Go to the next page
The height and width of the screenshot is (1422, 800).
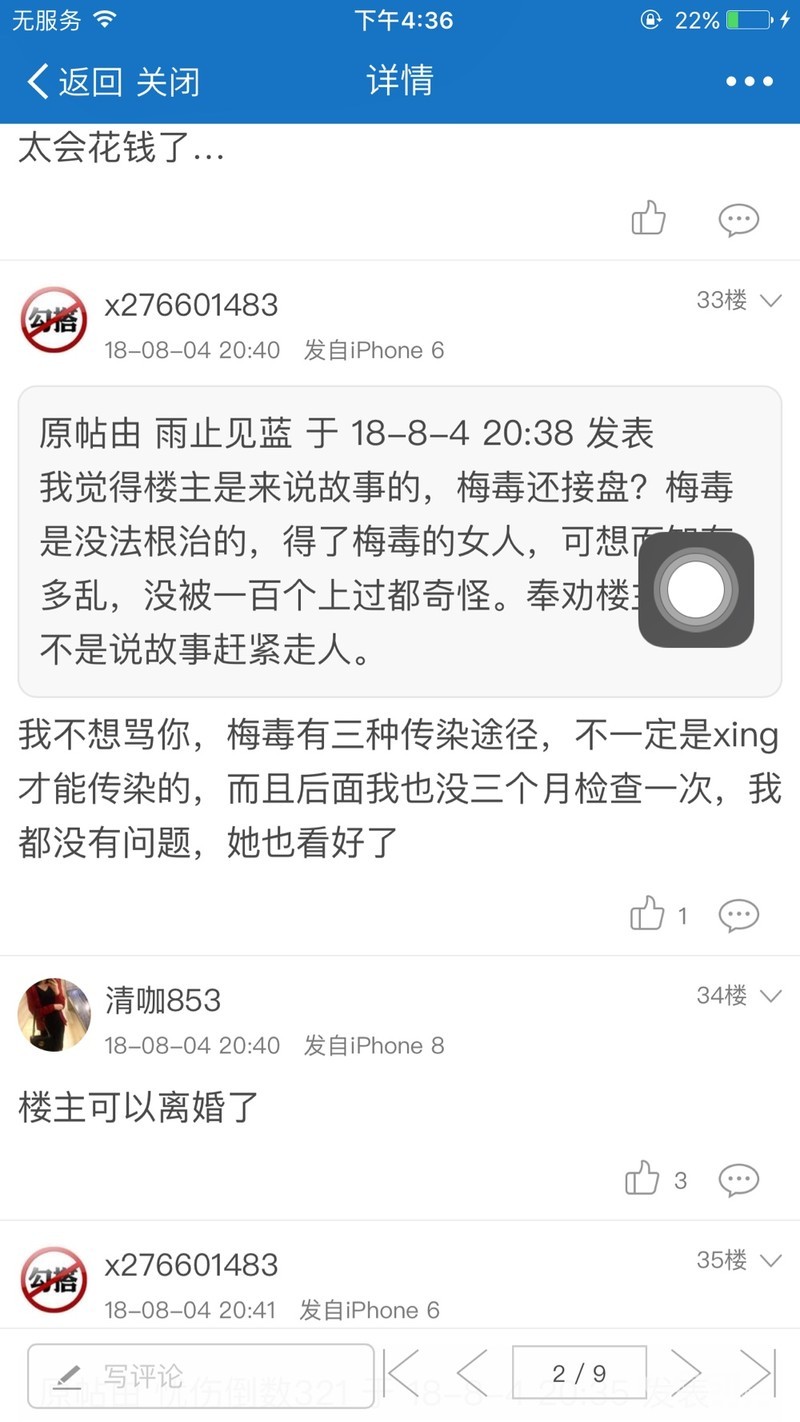[686, 1373]
